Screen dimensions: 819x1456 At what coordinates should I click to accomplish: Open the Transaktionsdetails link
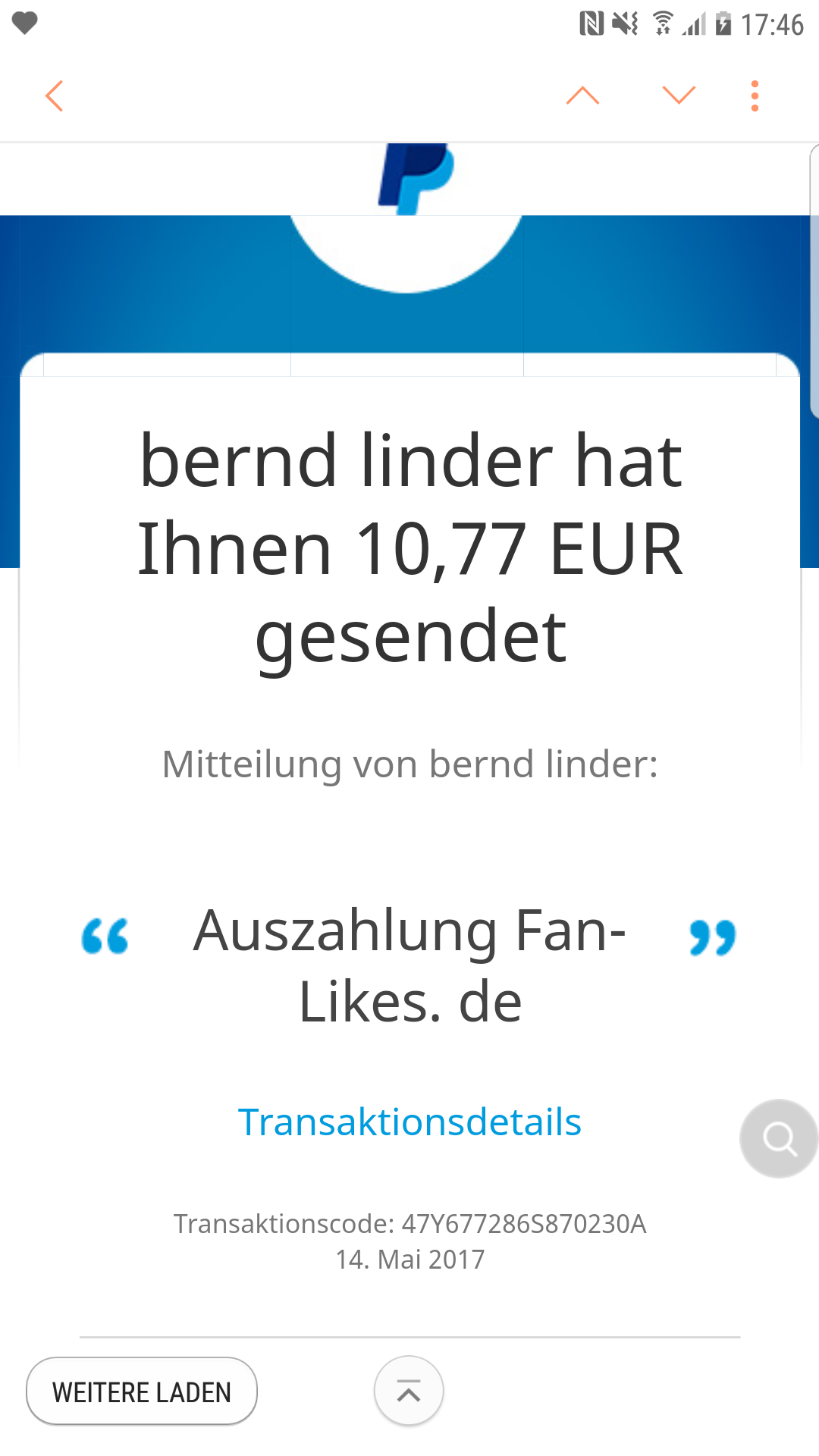coord(409,1122)
